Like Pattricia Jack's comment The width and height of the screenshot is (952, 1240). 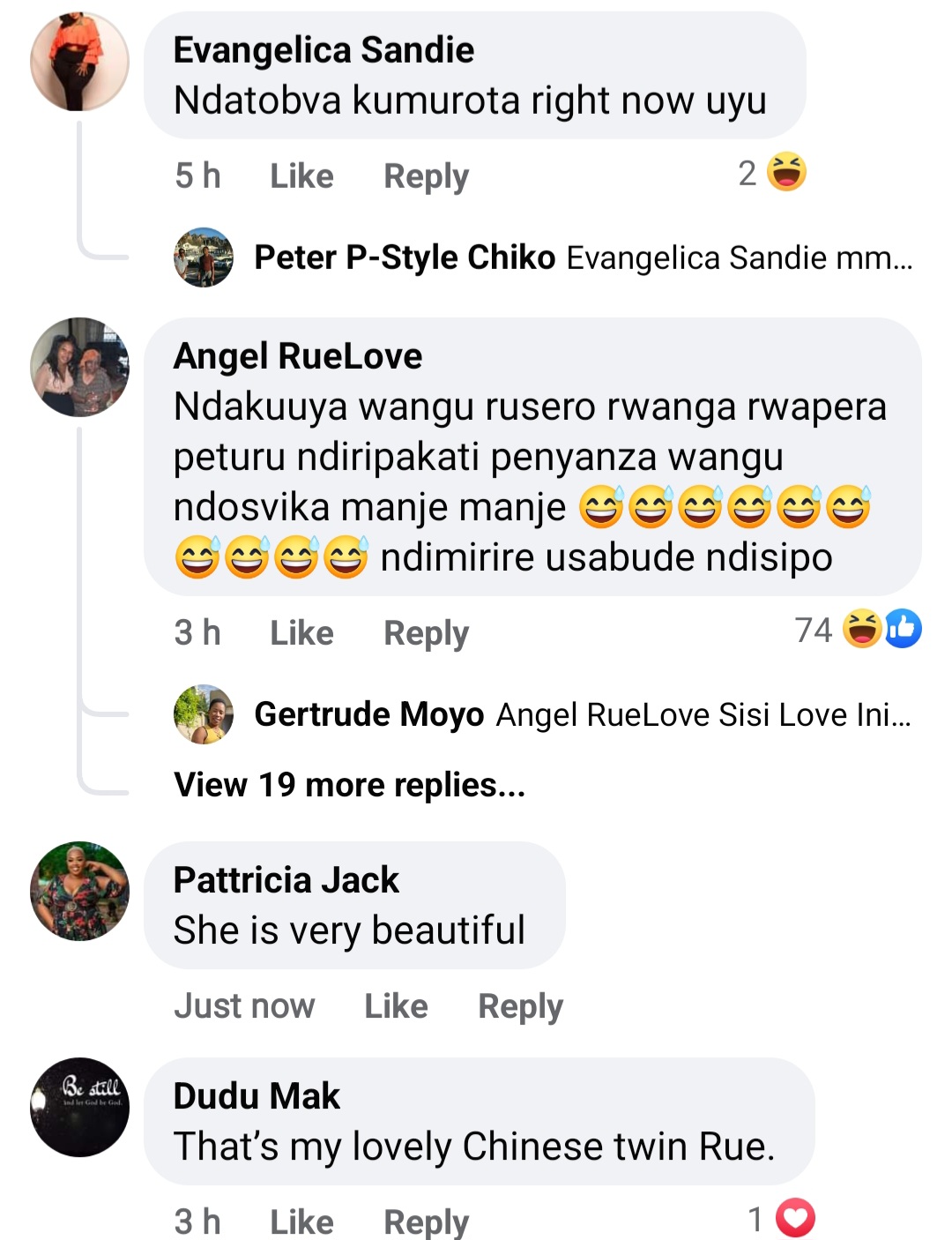click(396, 1005)
